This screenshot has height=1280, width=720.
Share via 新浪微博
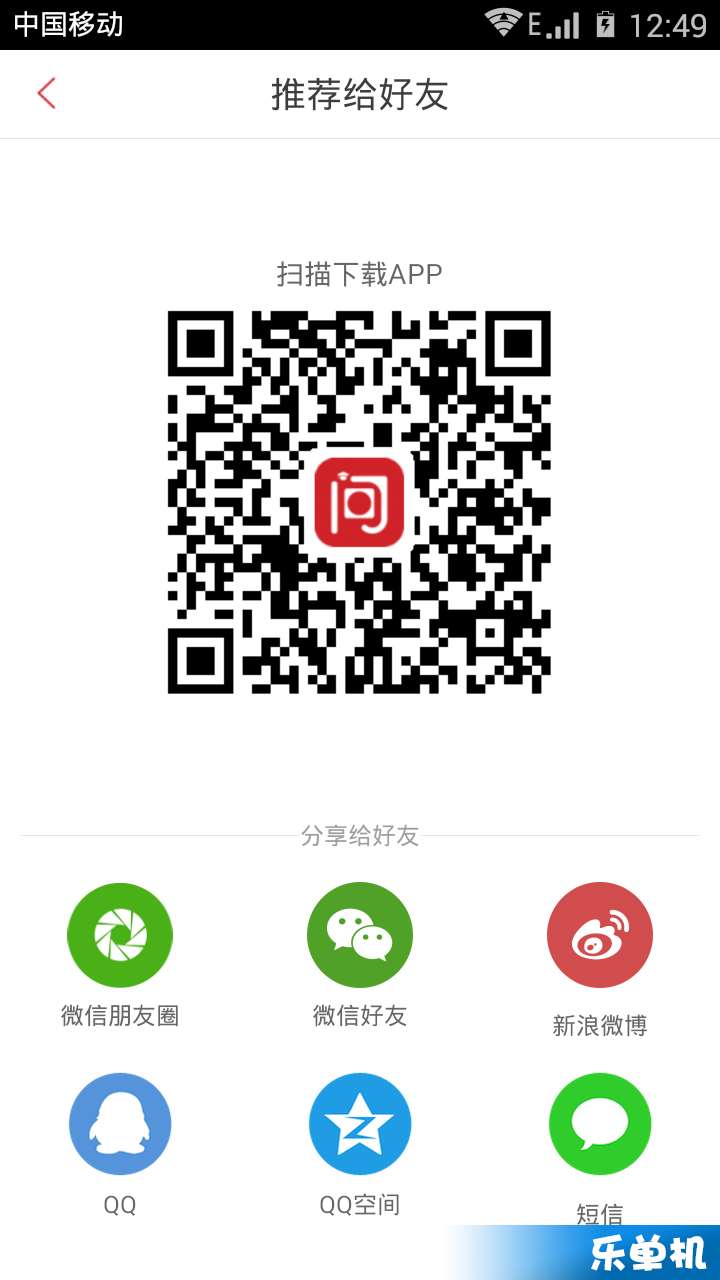click(x=600, y=935)
